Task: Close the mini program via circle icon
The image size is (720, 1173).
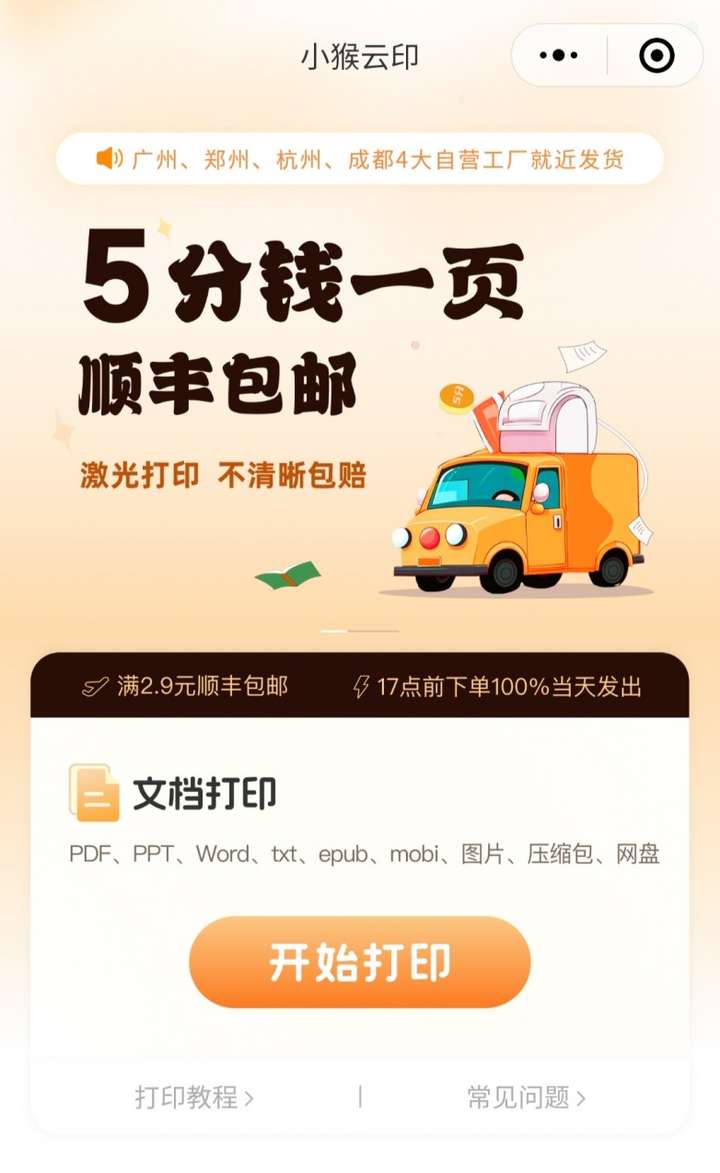Action: point(656,56)
